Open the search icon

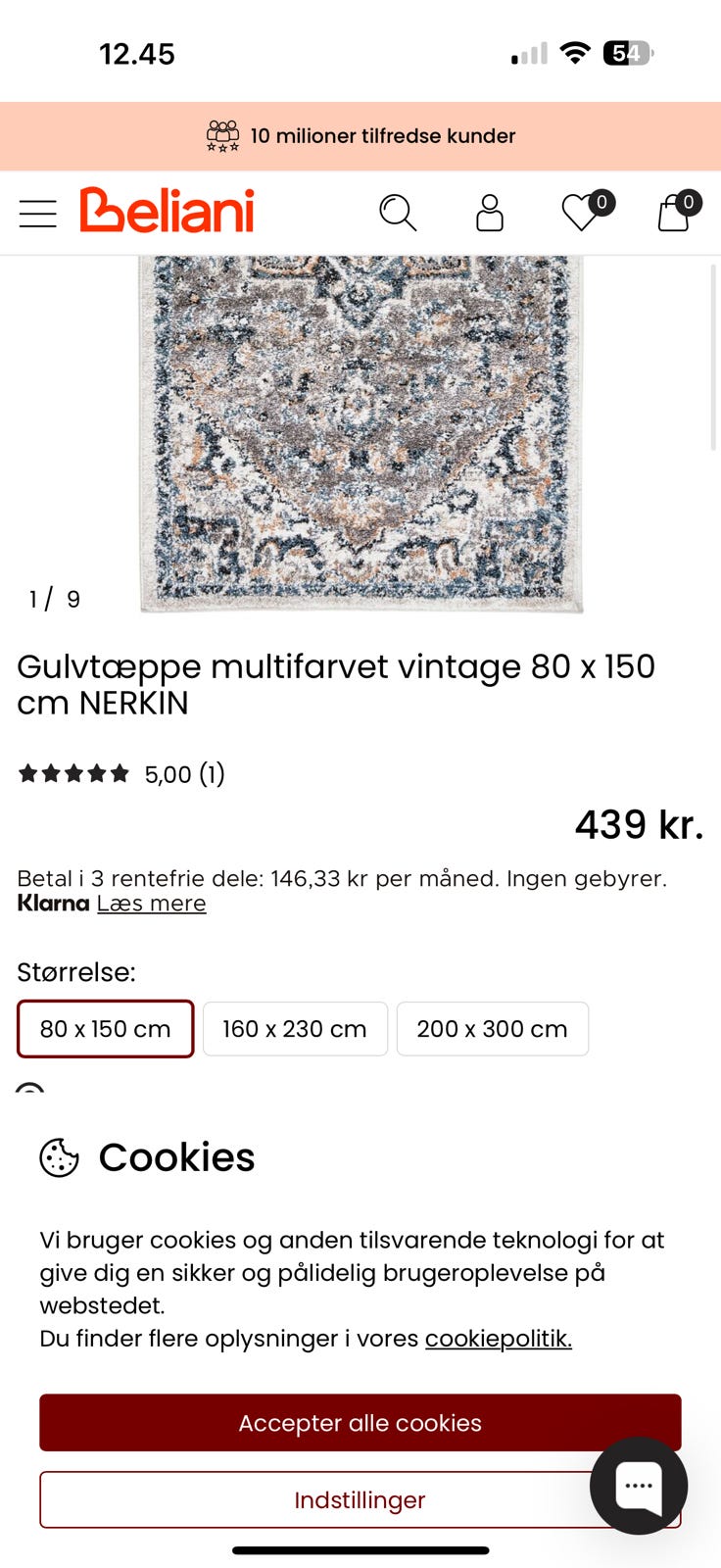tap(399, 213)
